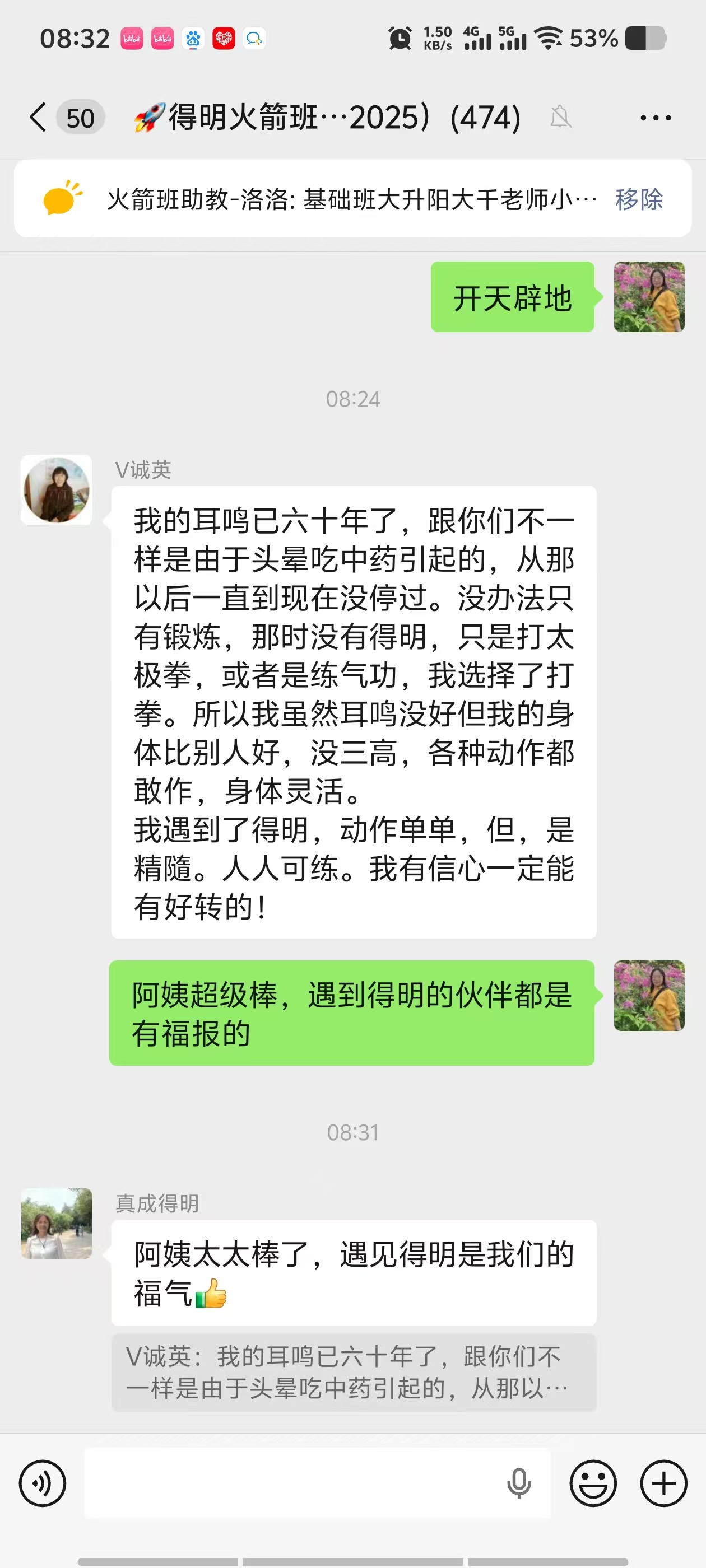
Task: Open V诚英's profile avatar
Action: tap(57, 490)
